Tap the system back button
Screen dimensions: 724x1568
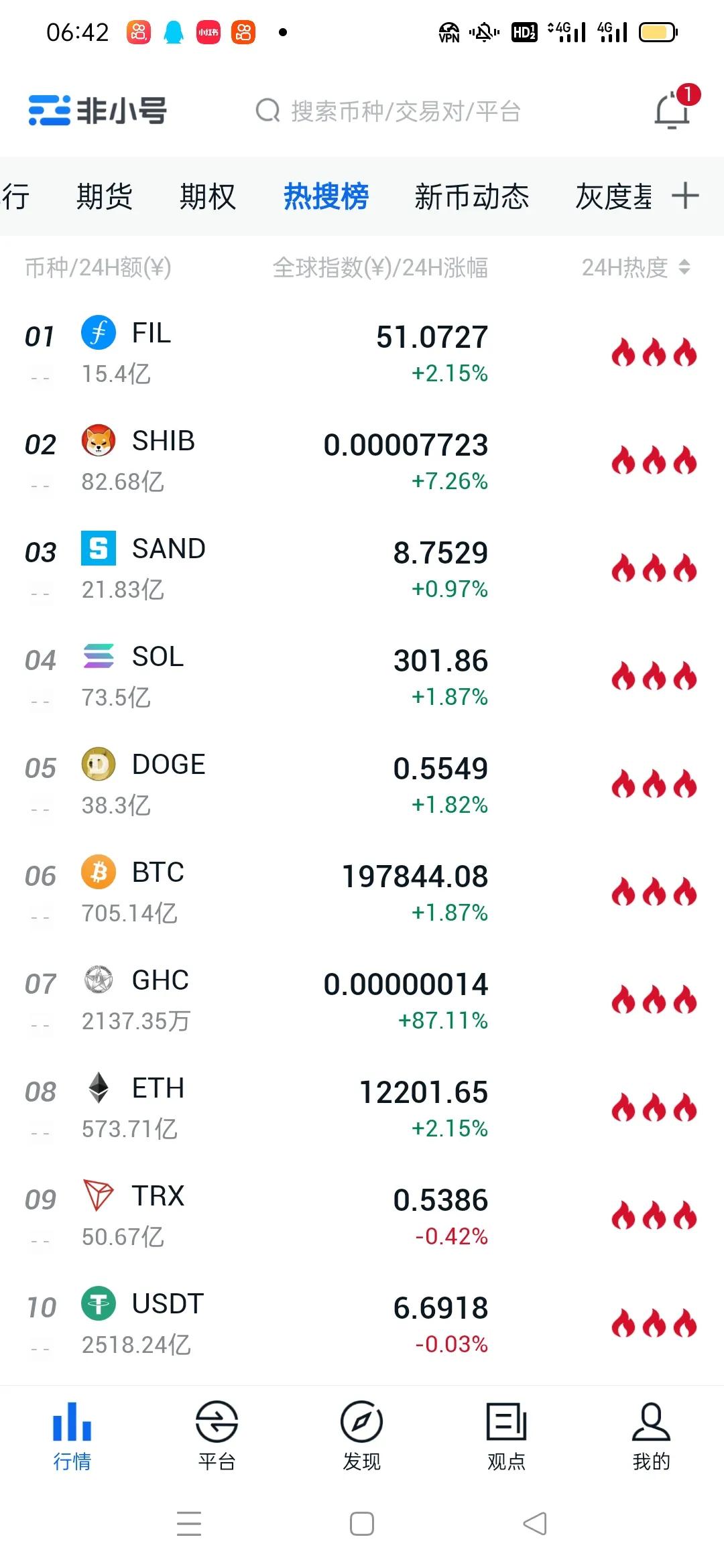click(x=534, y=1524)
